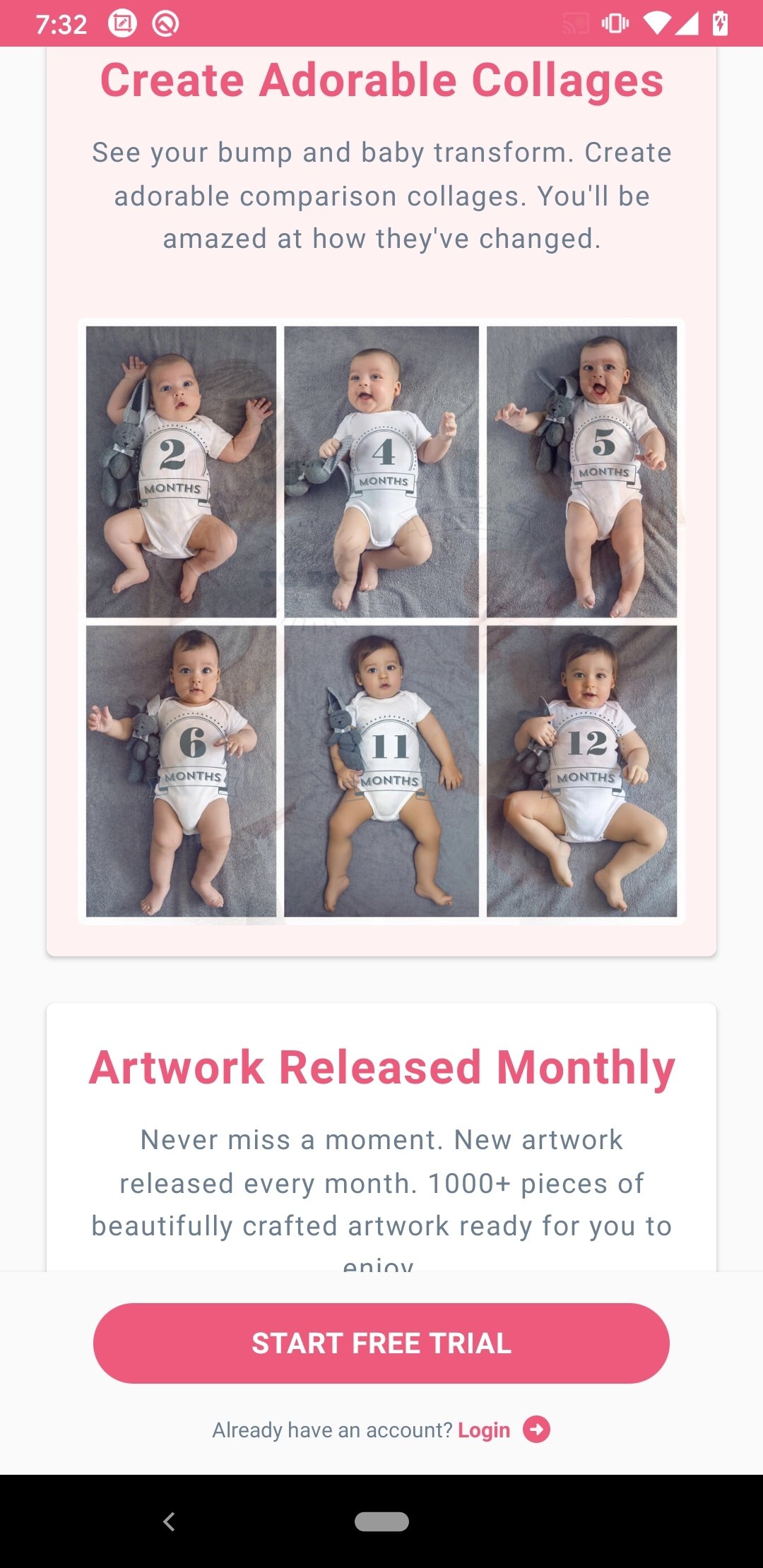763x1568 pixels.
Task: Tap the Start Free Trial button
Action: click(x=381, y=1343)
